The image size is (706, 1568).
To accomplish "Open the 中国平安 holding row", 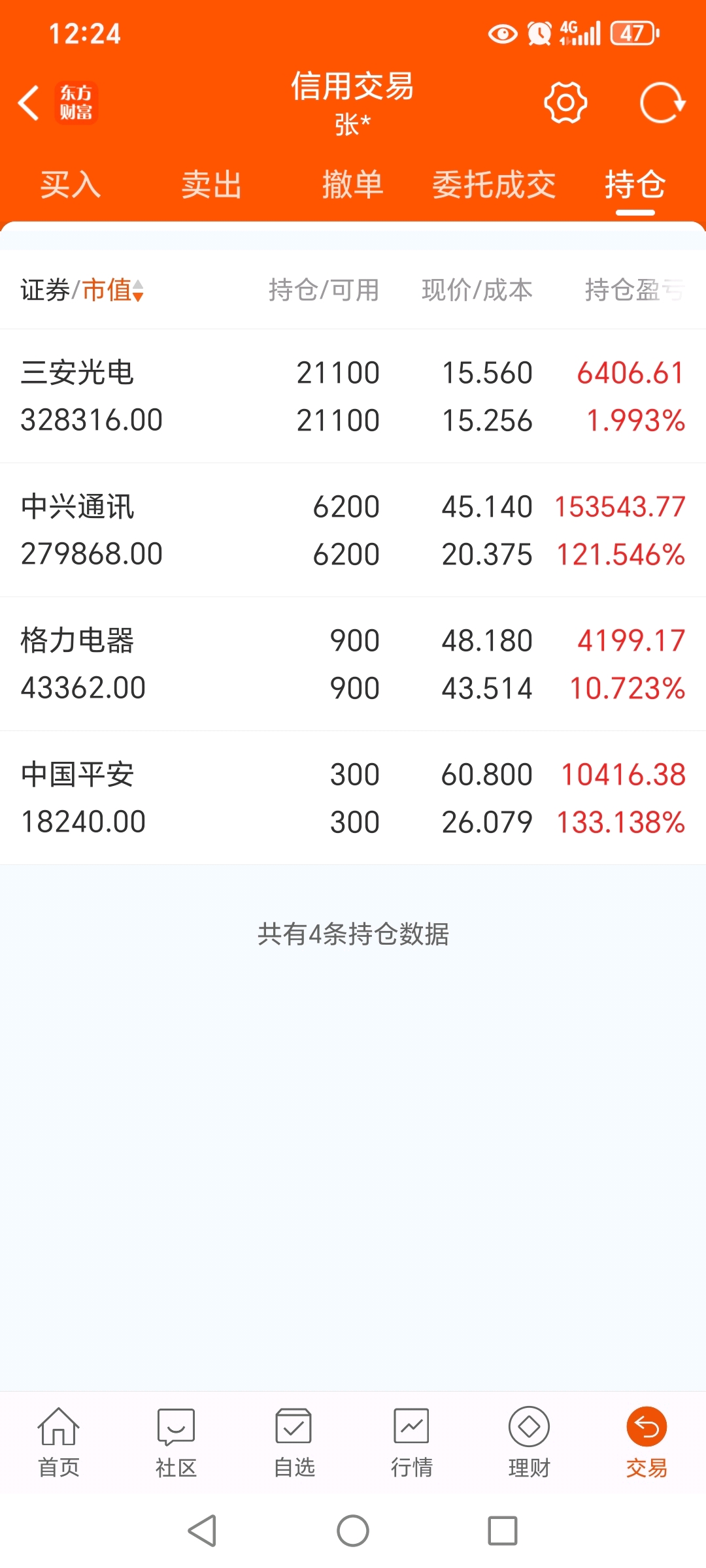I will (353, 798).
